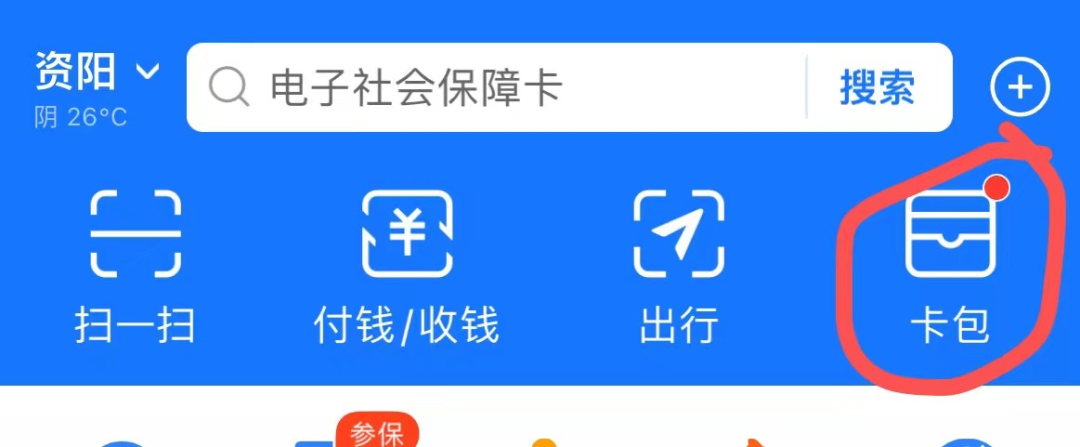Tap the 搜索 button
This screenshot has width=1080, height=447.
click(x=877, y=88)
